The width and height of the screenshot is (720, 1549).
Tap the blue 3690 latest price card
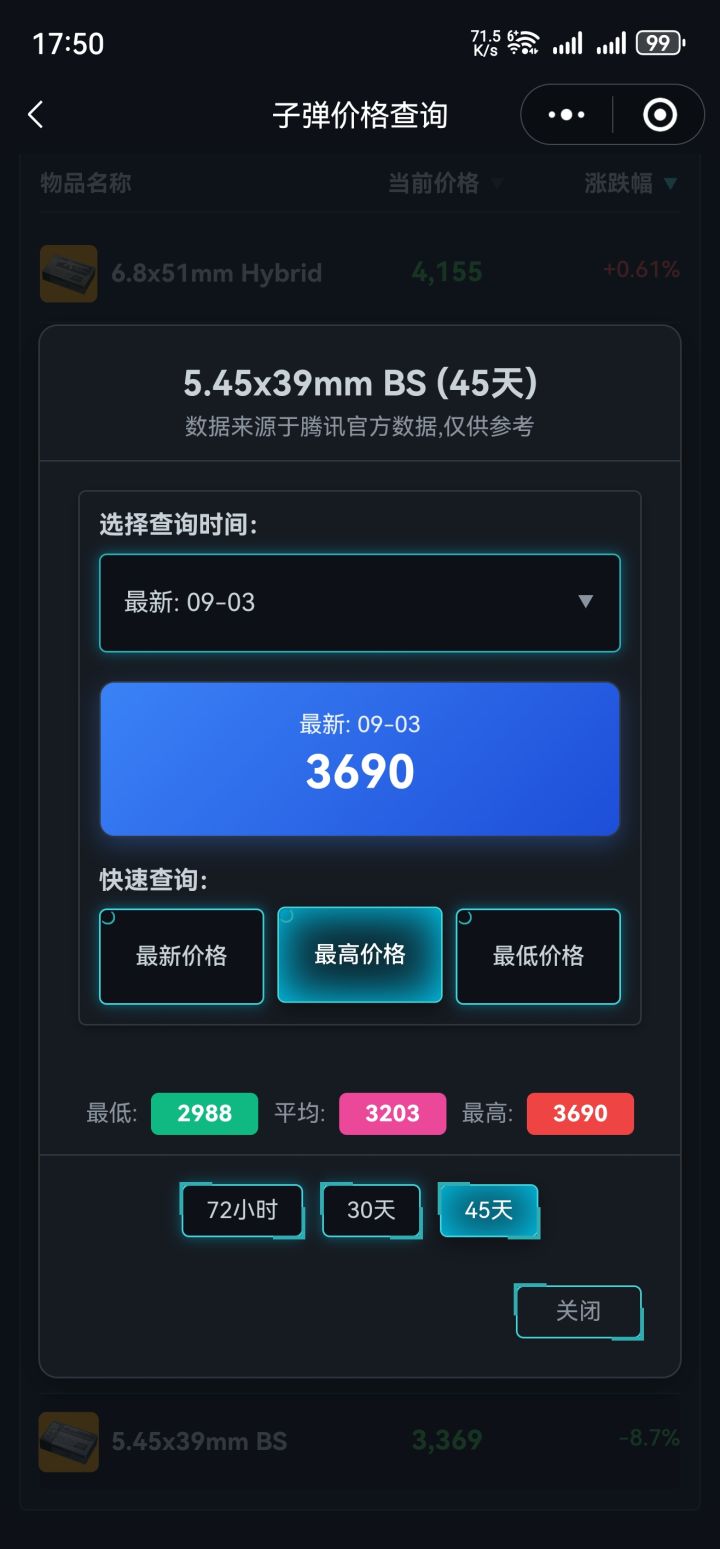359,759
